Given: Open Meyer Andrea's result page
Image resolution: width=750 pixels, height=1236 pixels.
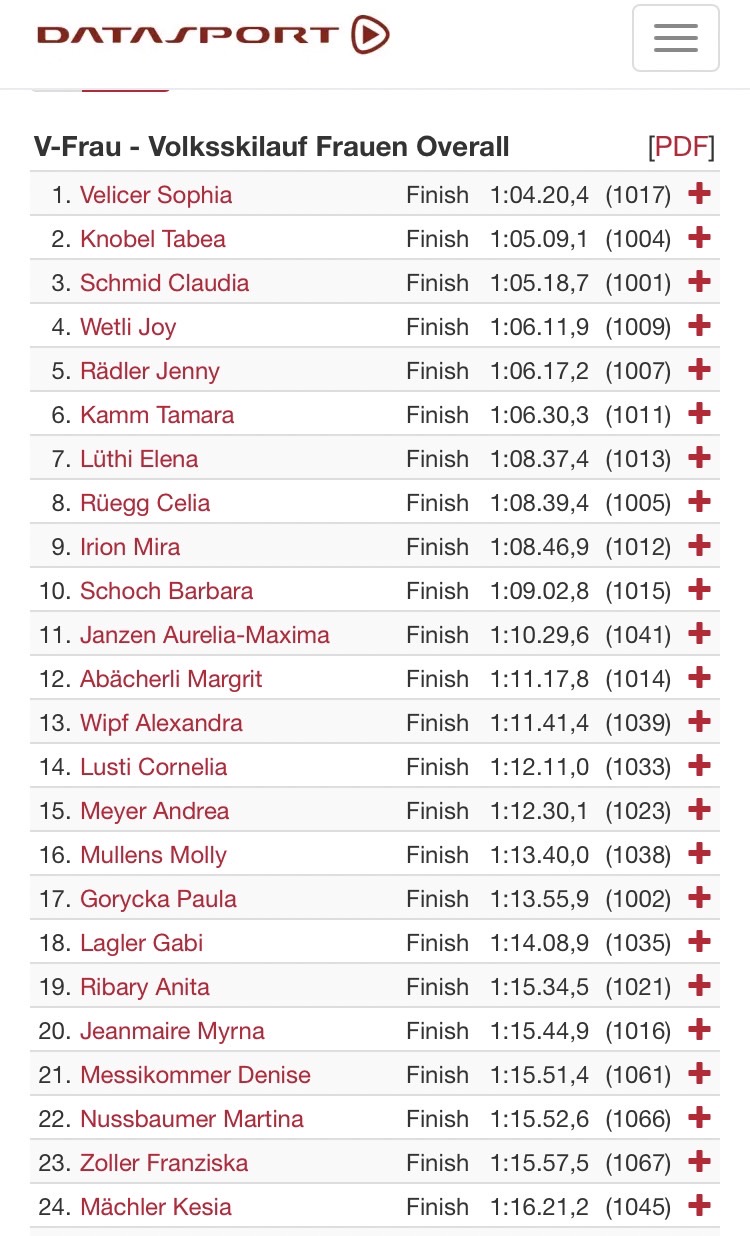Looking at the screenshot, I should click(154, 811).
